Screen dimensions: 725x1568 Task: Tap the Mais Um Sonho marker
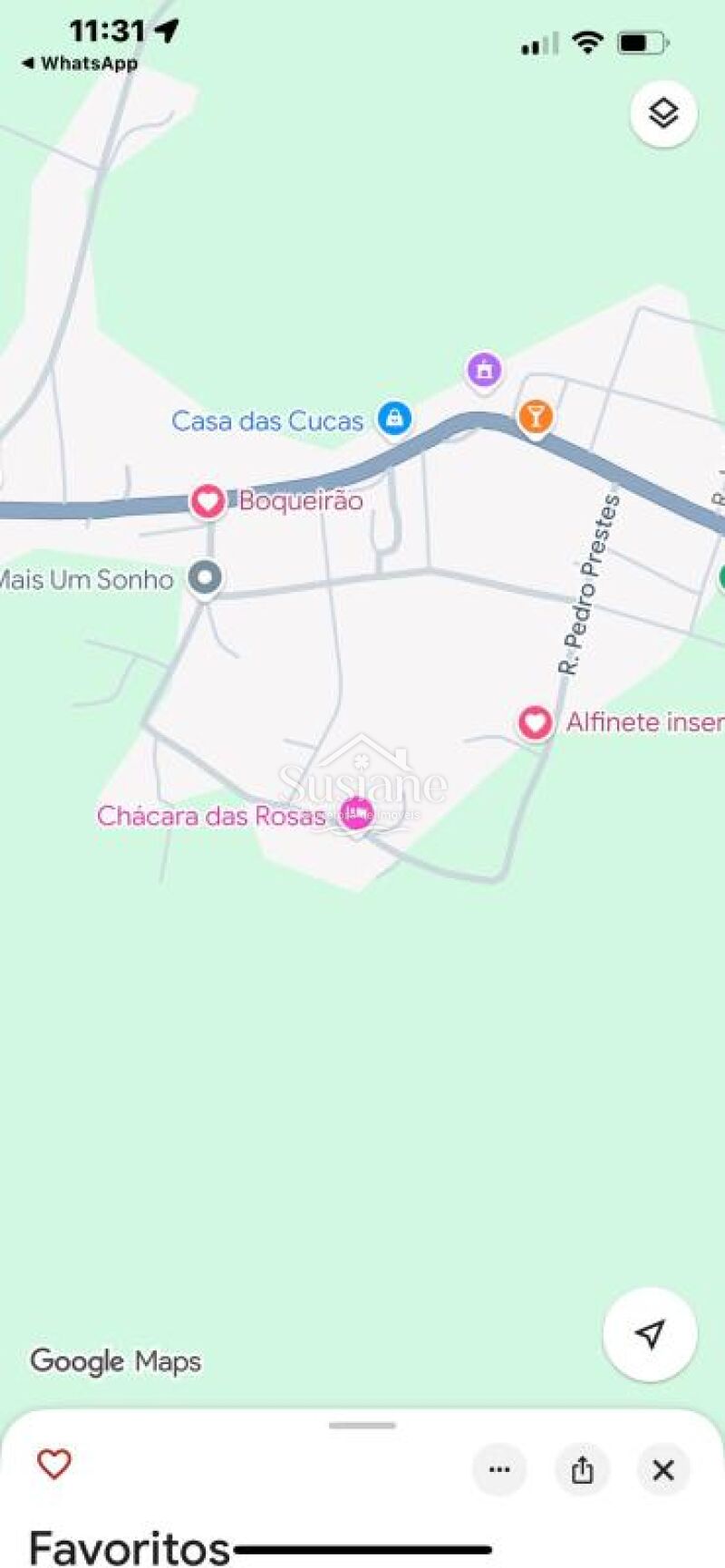tap(205, 577)
